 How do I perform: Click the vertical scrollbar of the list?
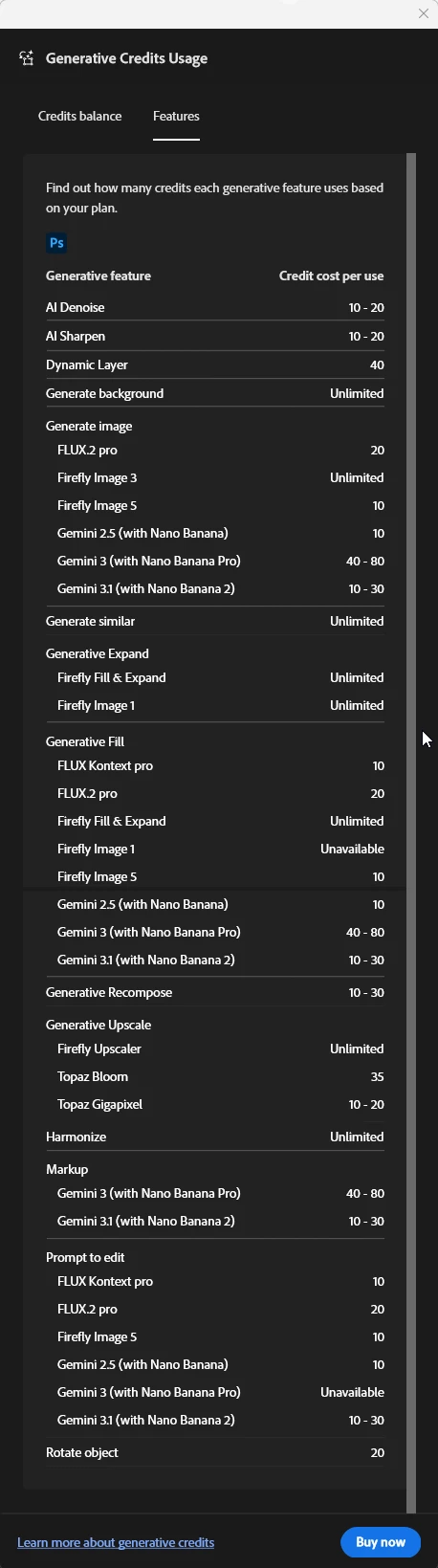[411, 832]
